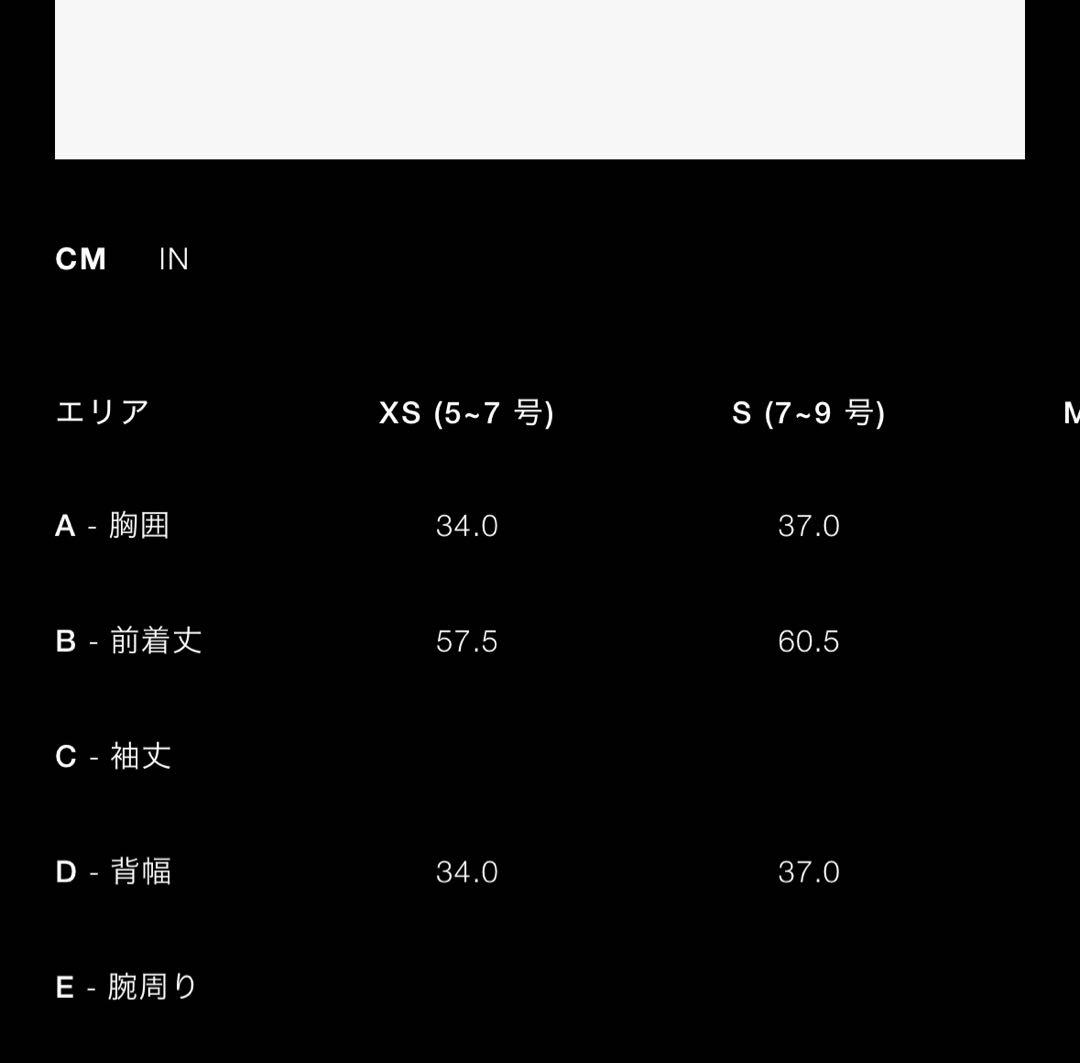Switch measurements to IN units
Image resolution: width=1080 pixels, height=1063 pixels.
tap(173, 259)
